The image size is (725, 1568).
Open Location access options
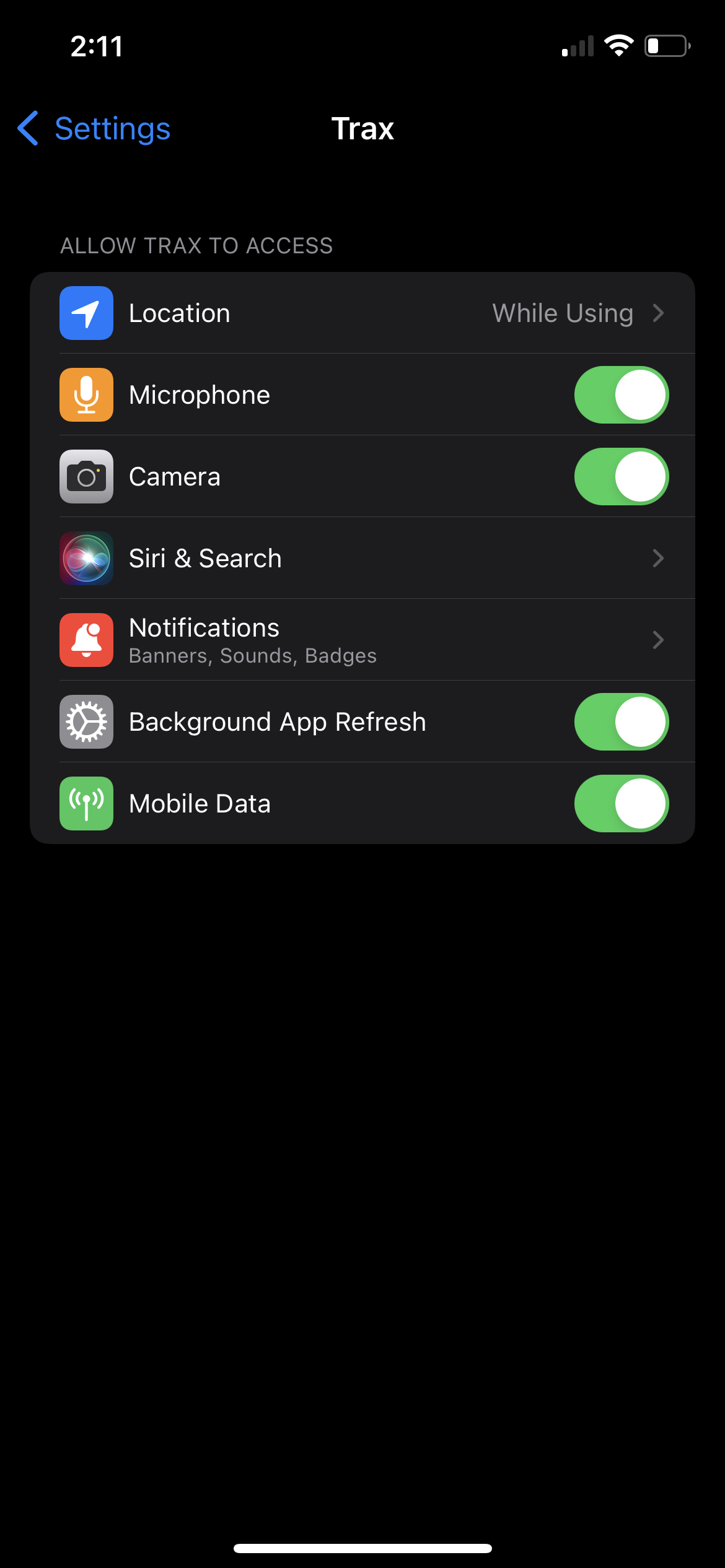(x=362, y=313)
